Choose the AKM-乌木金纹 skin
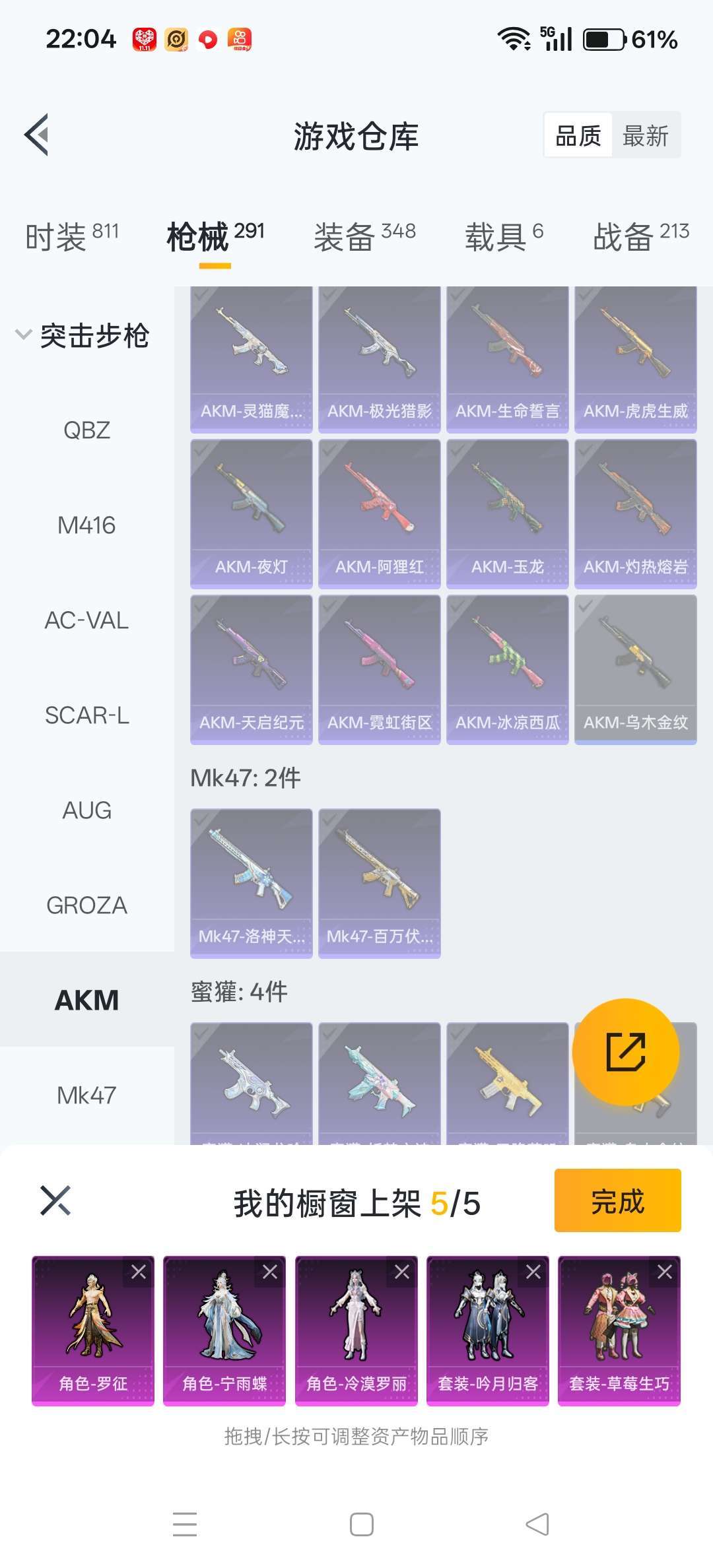Screen dimensions: 713x1568 point(635,669)
